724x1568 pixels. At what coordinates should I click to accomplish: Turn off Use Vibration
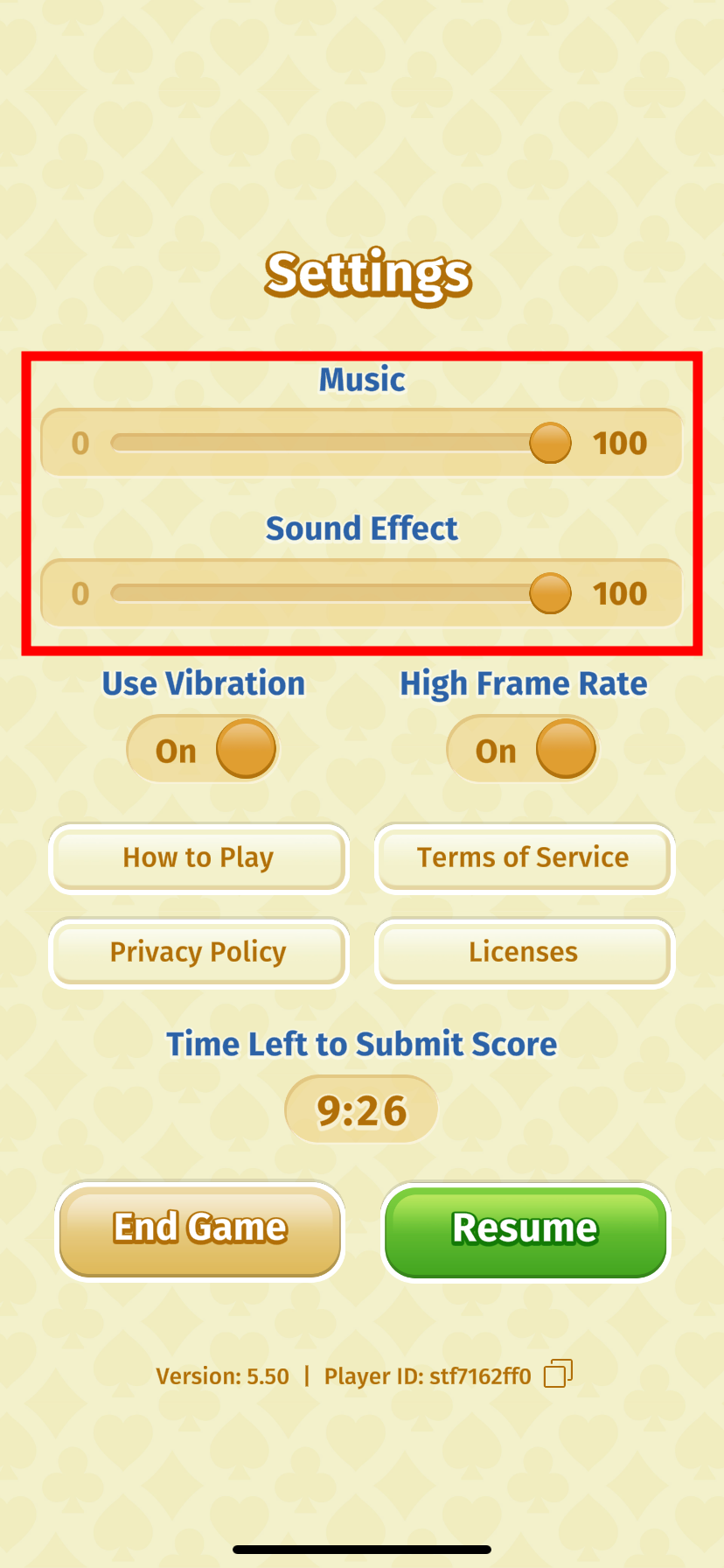[204, 749]
